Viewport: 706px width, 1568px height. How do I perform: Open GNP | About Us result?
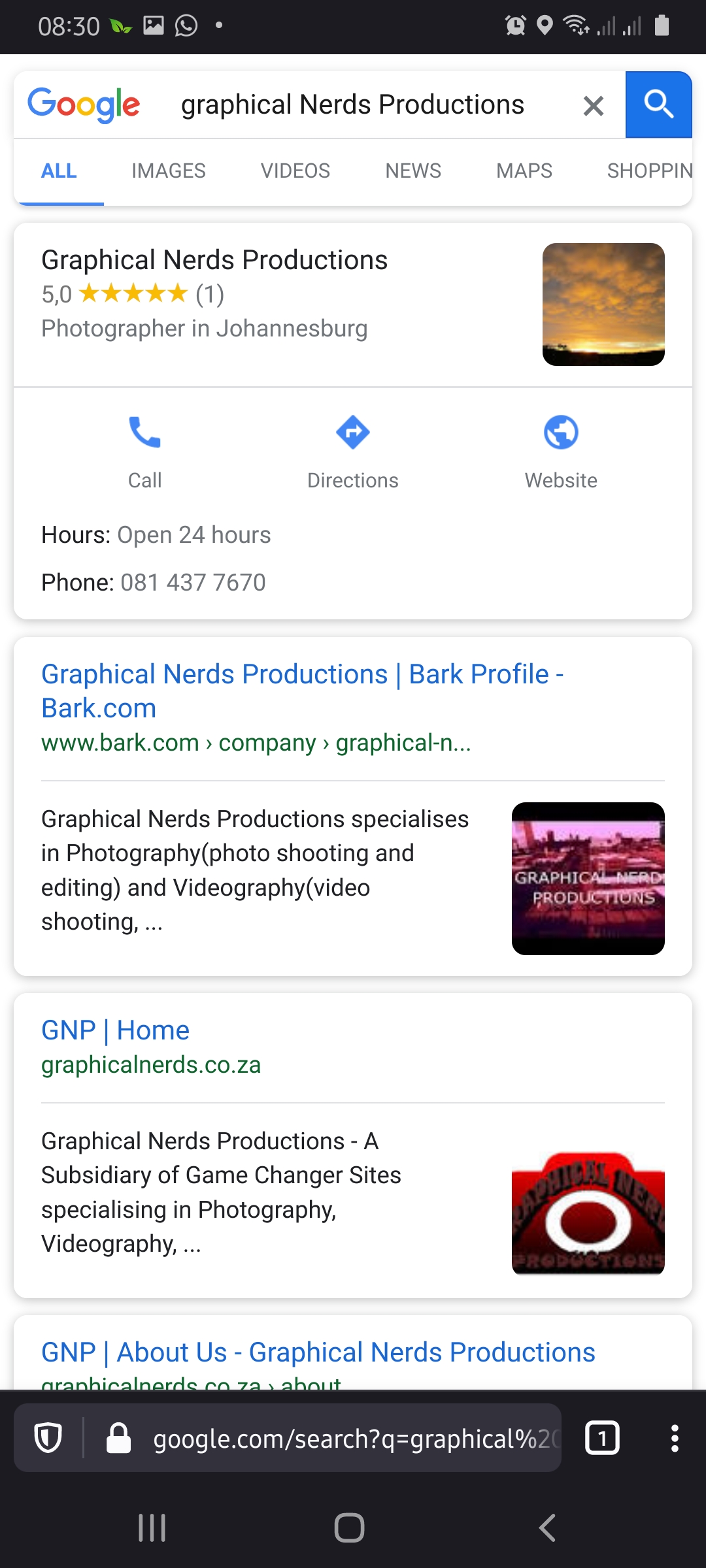coord(318,1352)
